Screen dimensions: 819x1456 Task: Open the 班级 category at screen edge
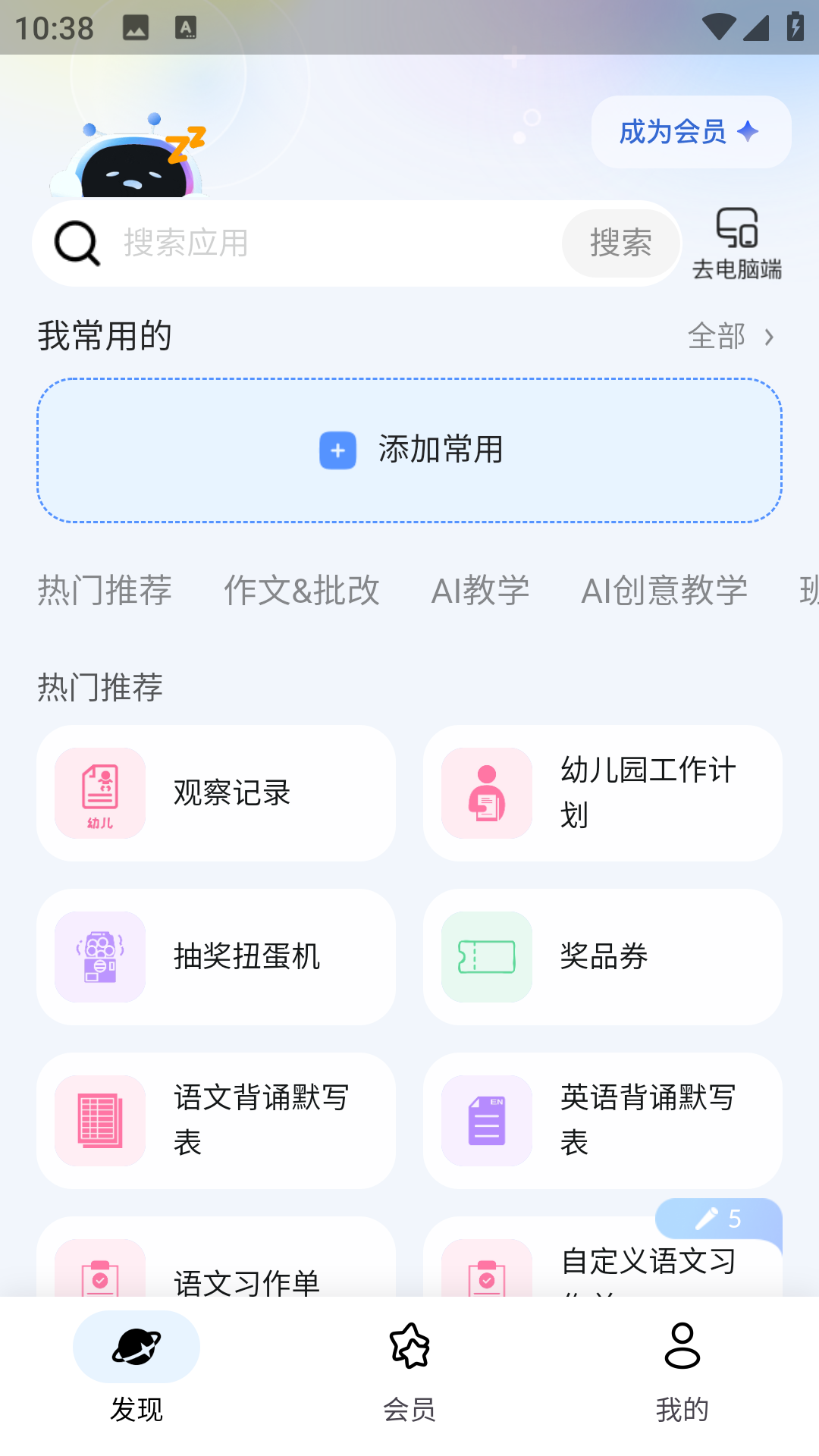[808, 591]
